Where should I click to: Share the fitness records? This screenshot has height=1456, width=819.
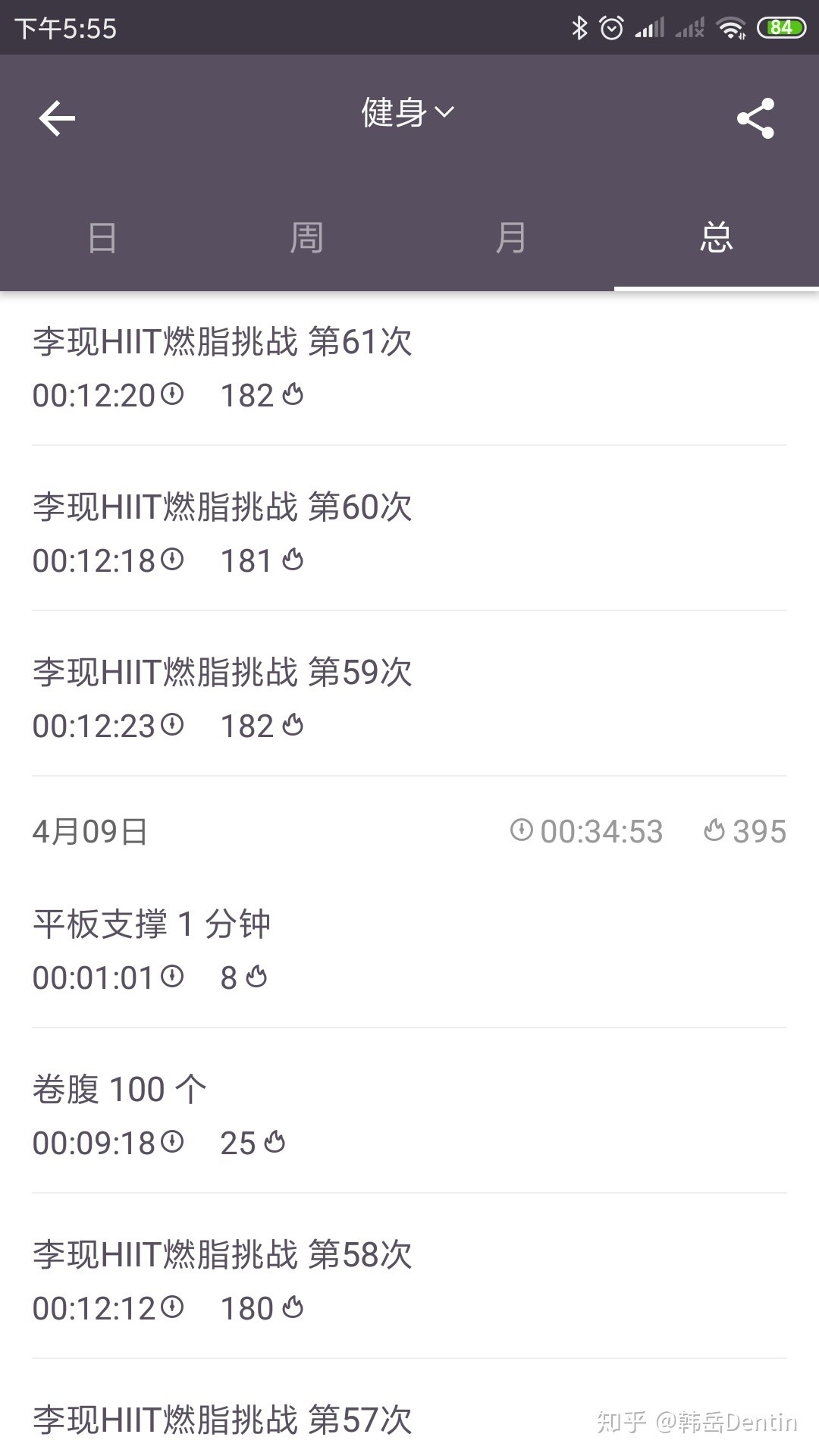click(x=755, y=118)
